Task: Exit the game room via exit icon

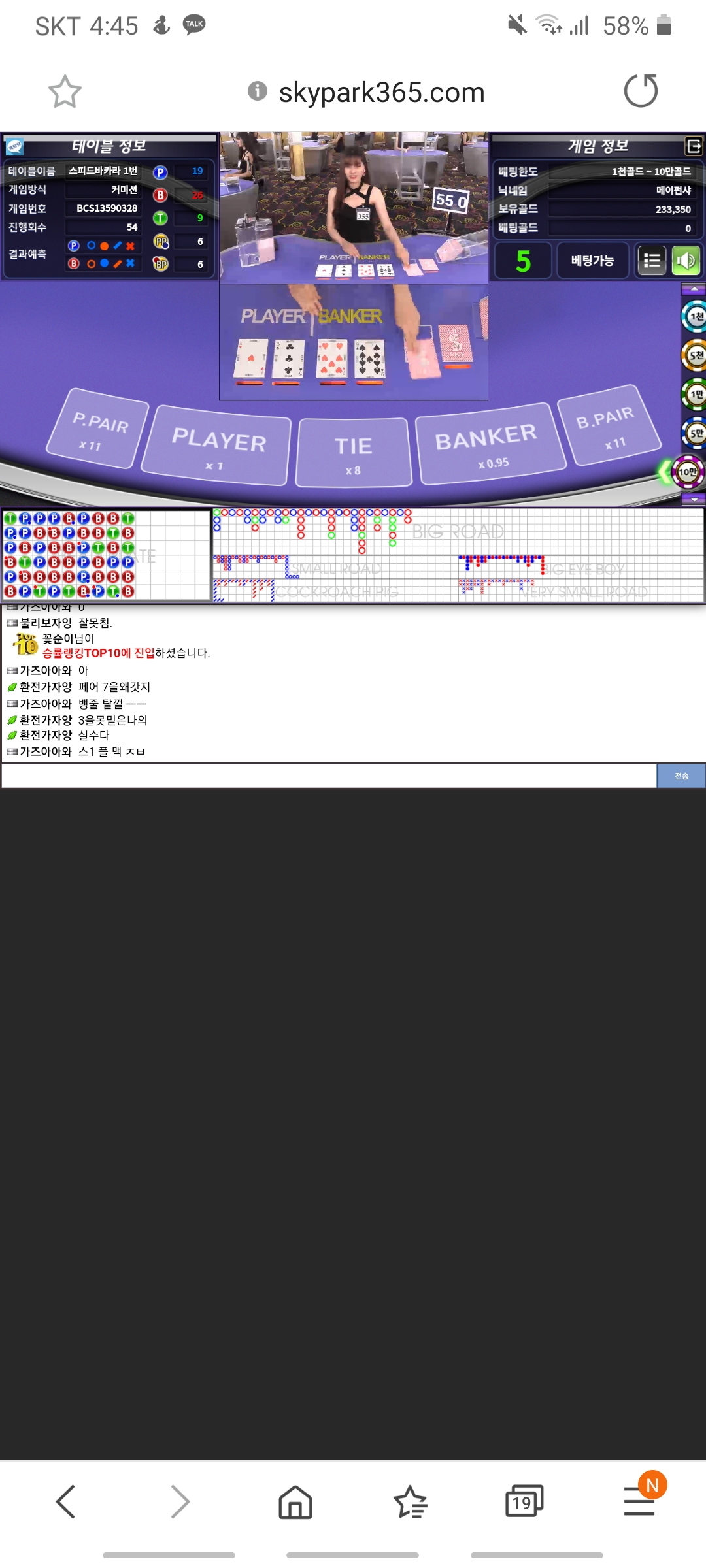Action: 693,146
